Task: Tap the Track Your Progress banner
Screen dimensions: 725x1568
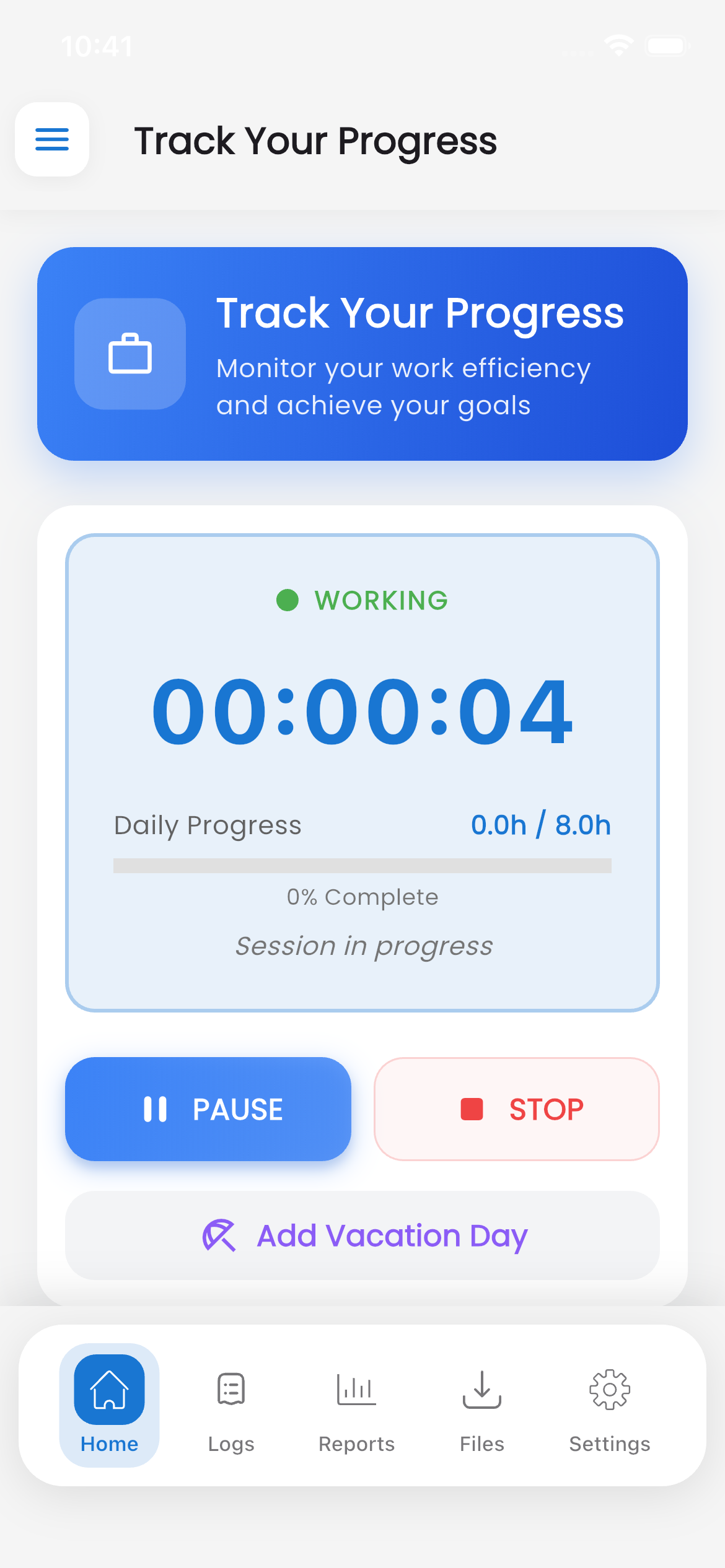Action: click(362, 354)
